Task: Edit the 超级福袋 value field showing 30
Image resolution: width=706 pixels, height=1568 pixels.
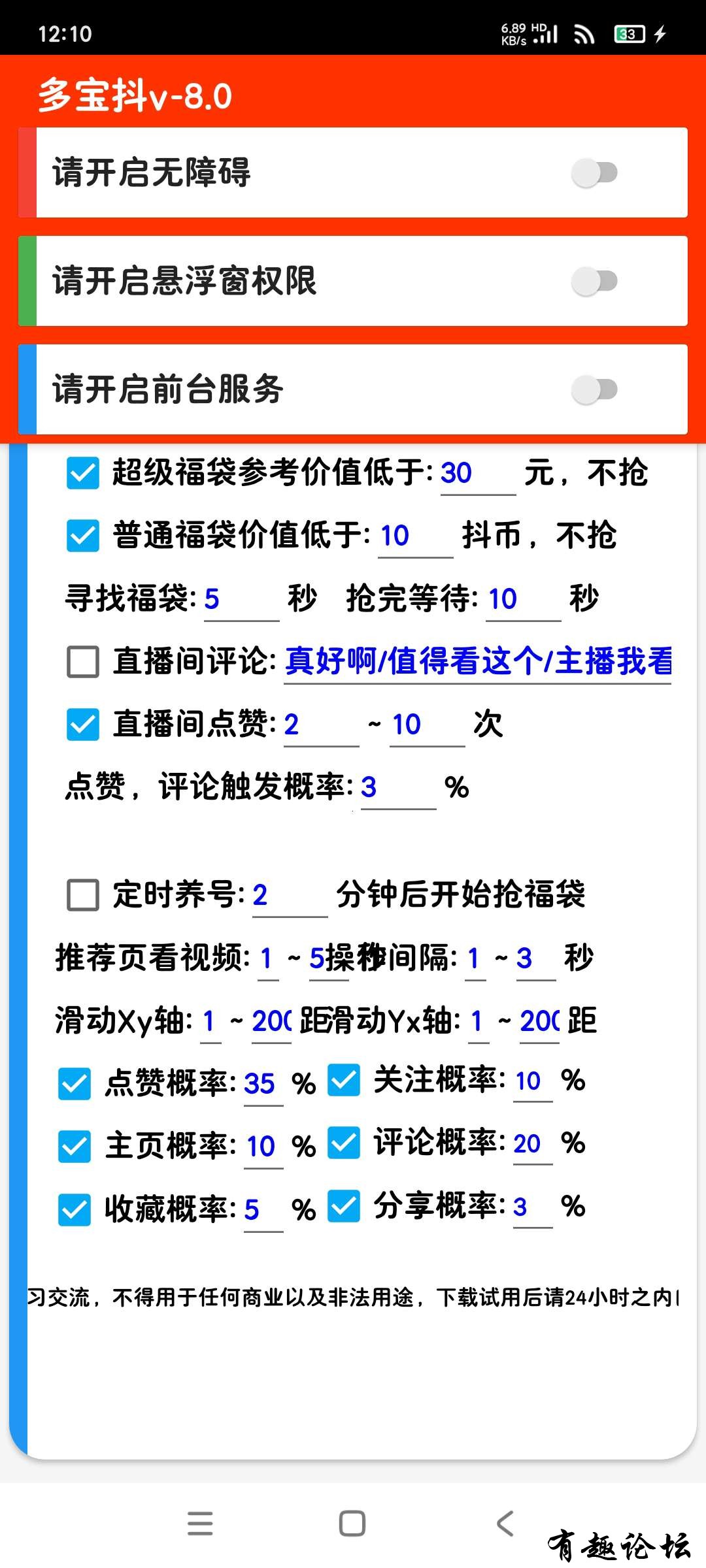Action: coord(477,474)
